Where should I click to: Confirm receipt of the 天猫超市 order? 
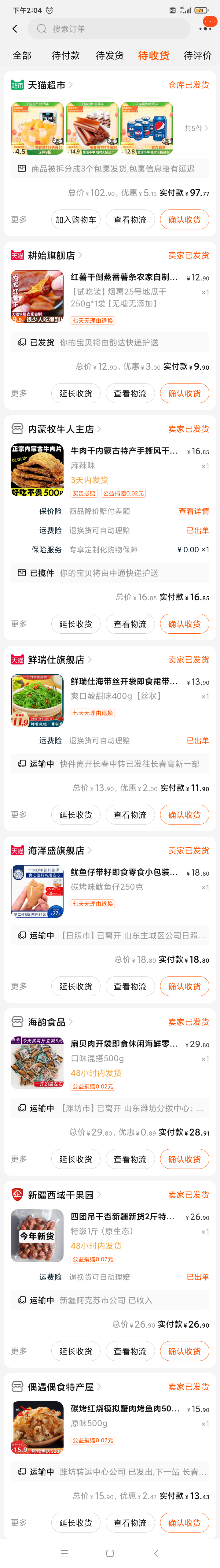click(184, 220)
